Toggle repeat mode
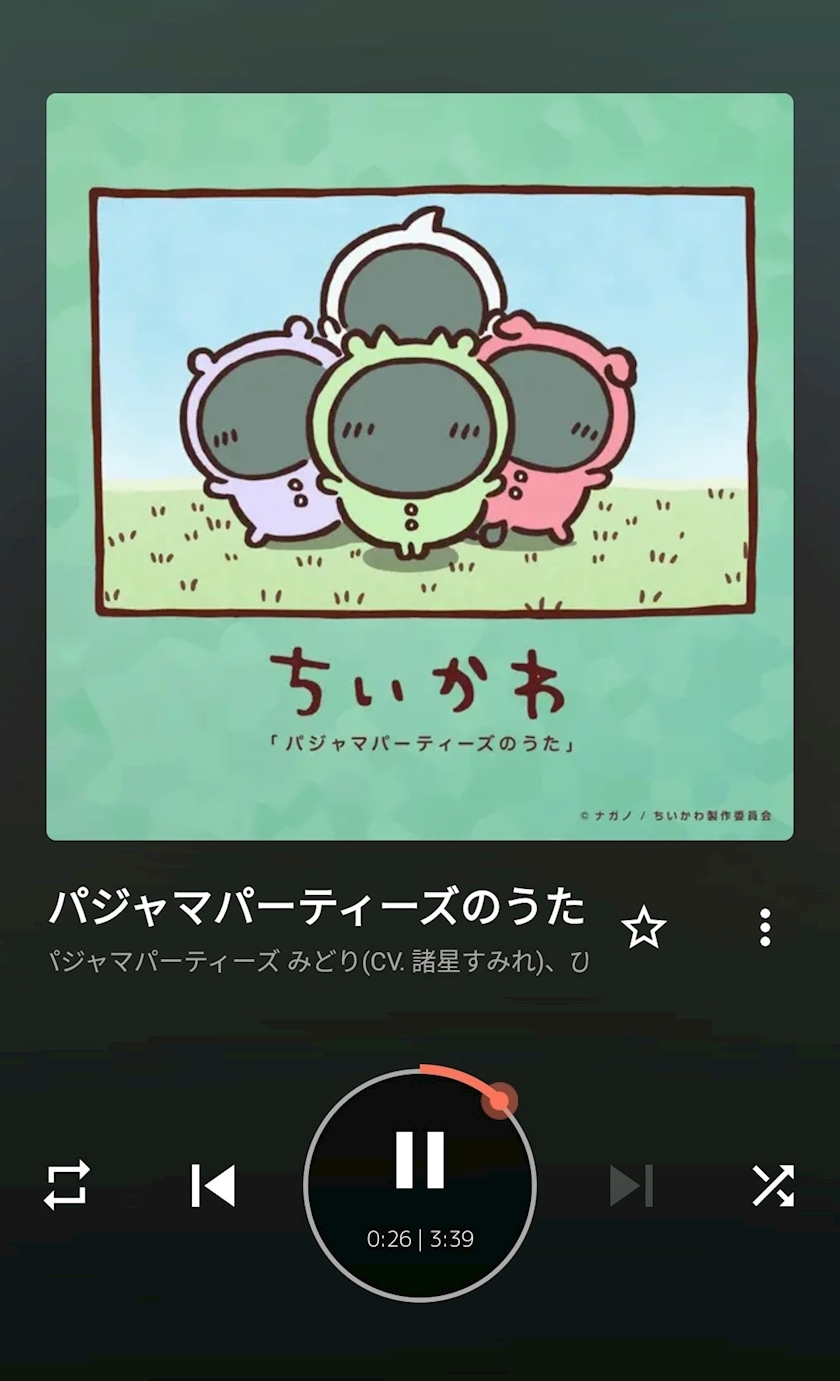This screenshot has width=840, height=1381. tap(67, 1186)
